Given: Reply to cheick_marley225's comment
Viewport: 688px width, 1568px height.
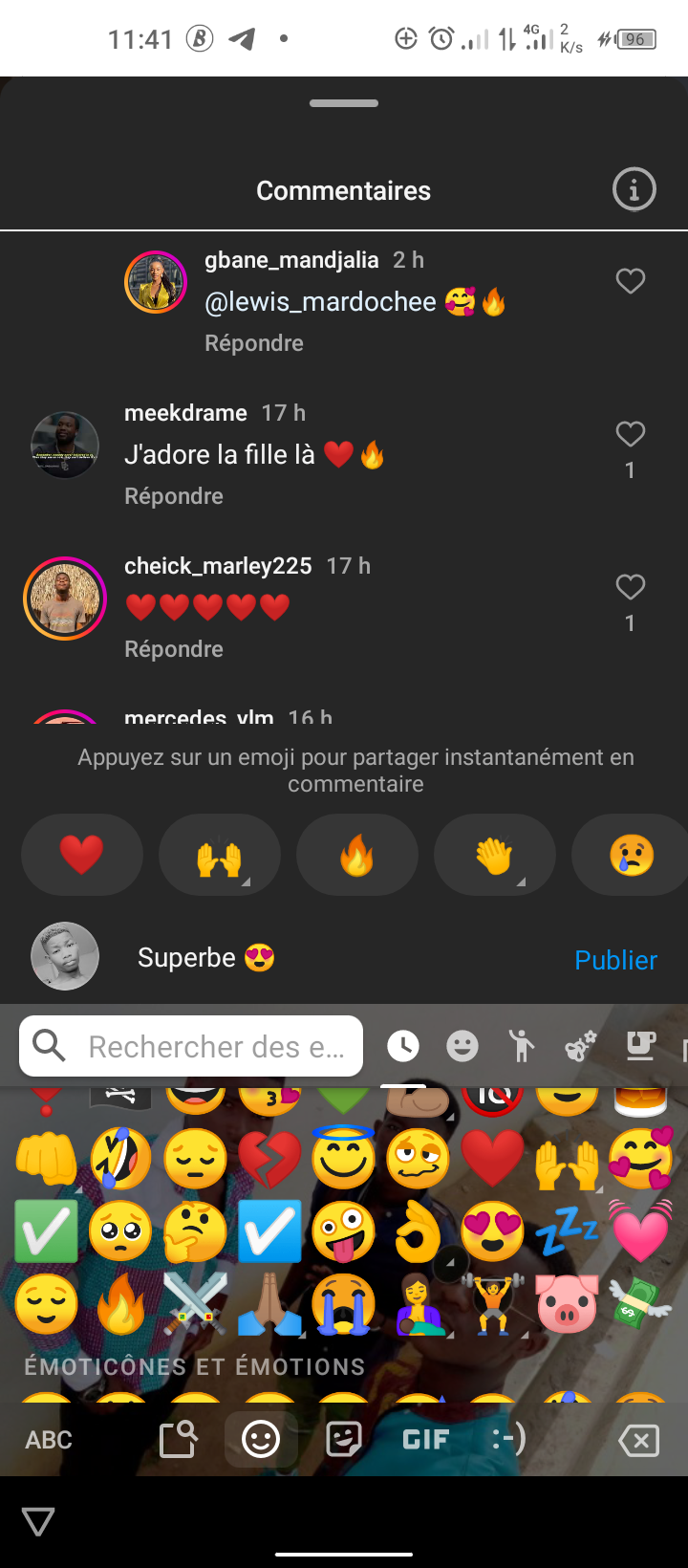Looking at the screenshot, I should 174,649.
